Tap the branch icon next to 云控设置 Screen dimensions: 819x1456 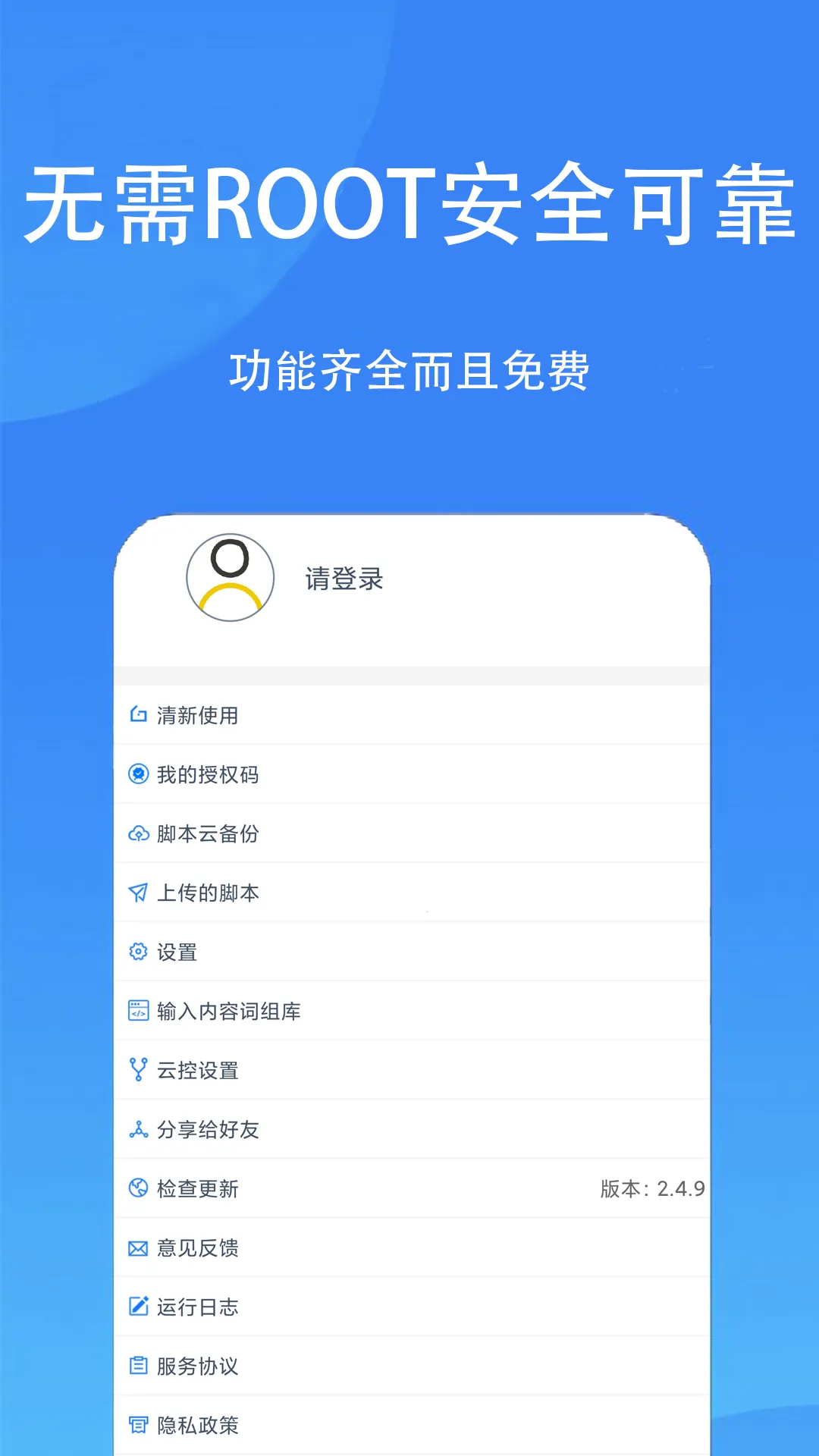point(137,1069)
